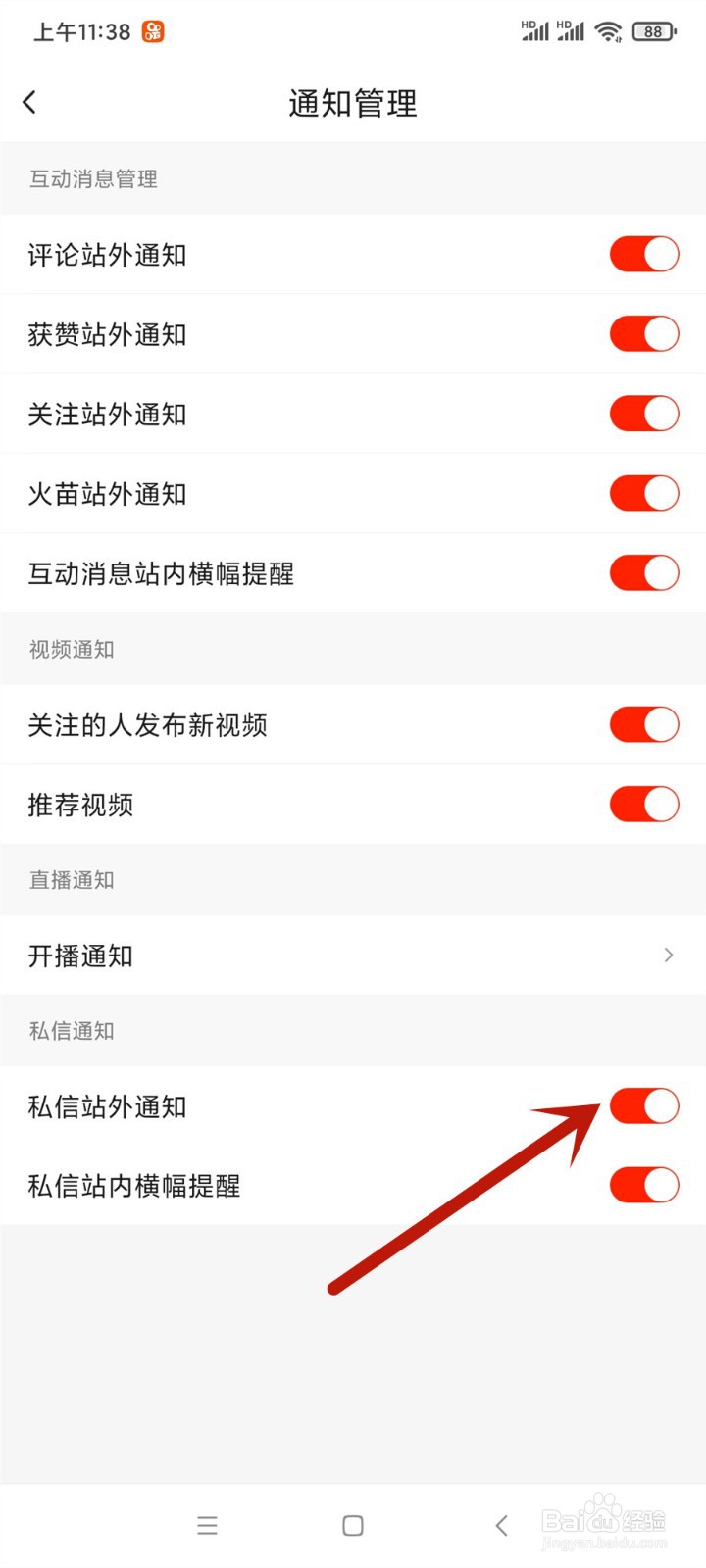Screen dimensions: 706x1568
Task: Toggle 私信站内横幅提醒 off
Action: (x=643, y=1186)
